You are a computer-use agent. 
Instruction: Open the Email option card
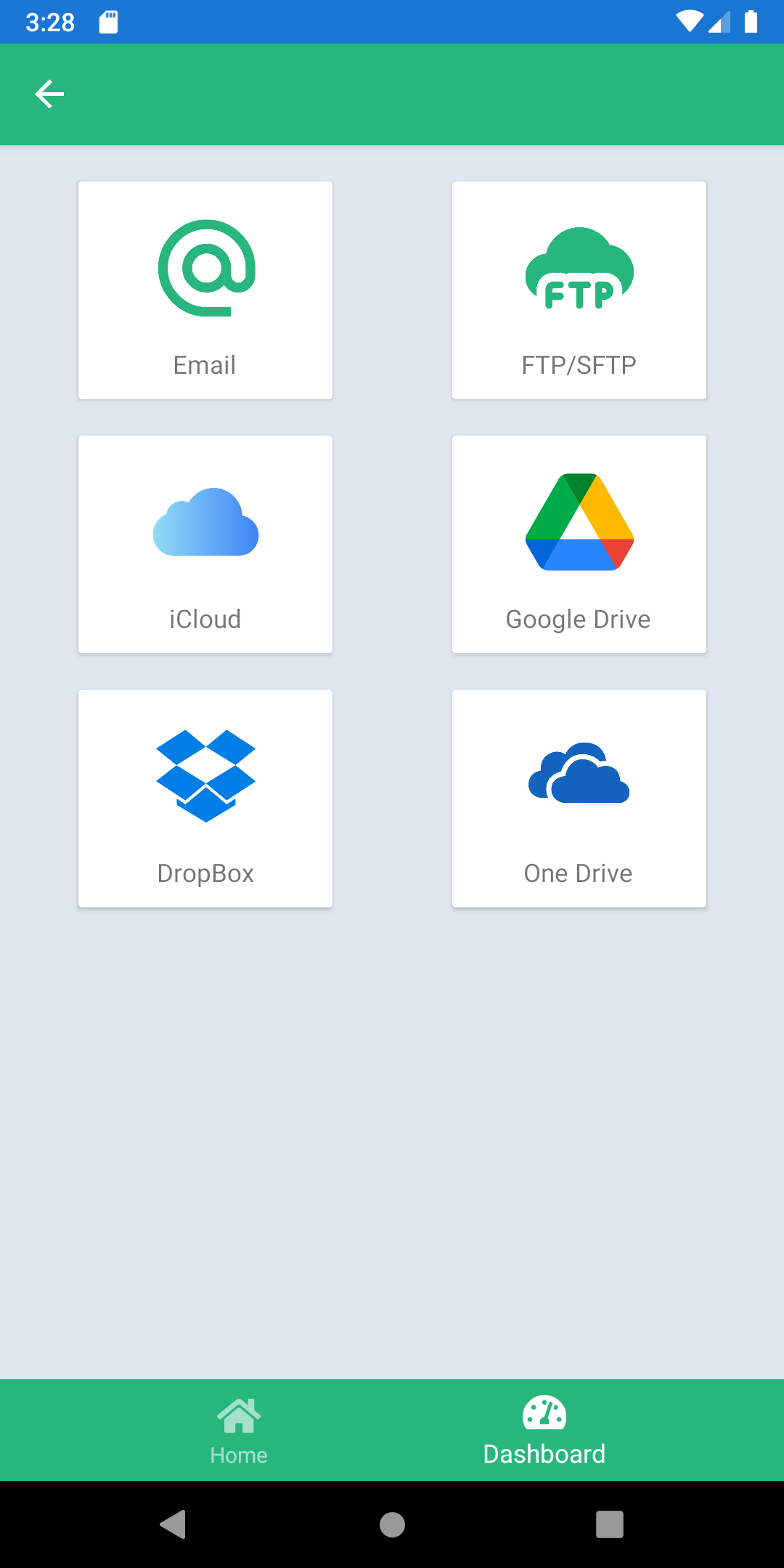[x=205, y=290]
